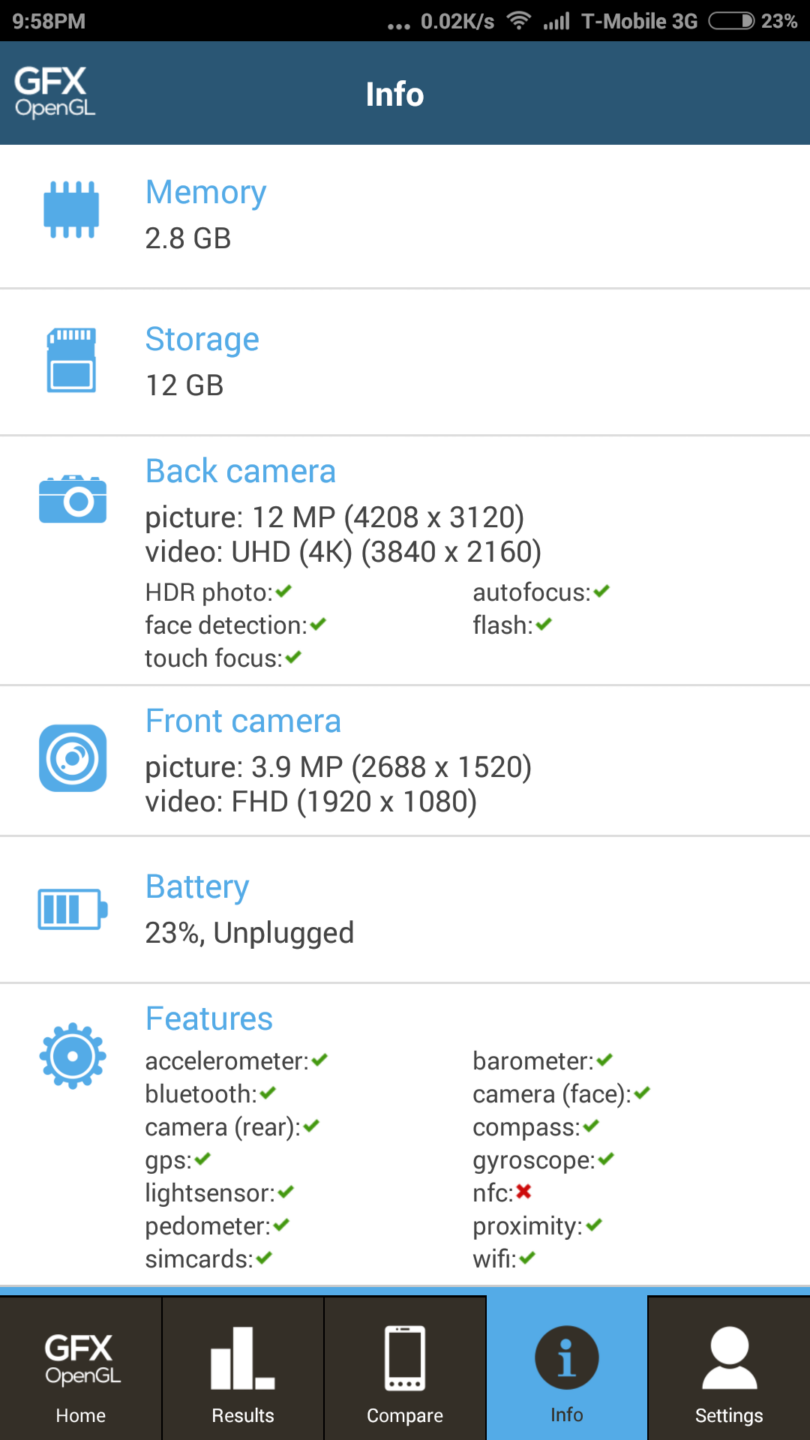Tap the Memory chip icon

(x=72, y=209)
